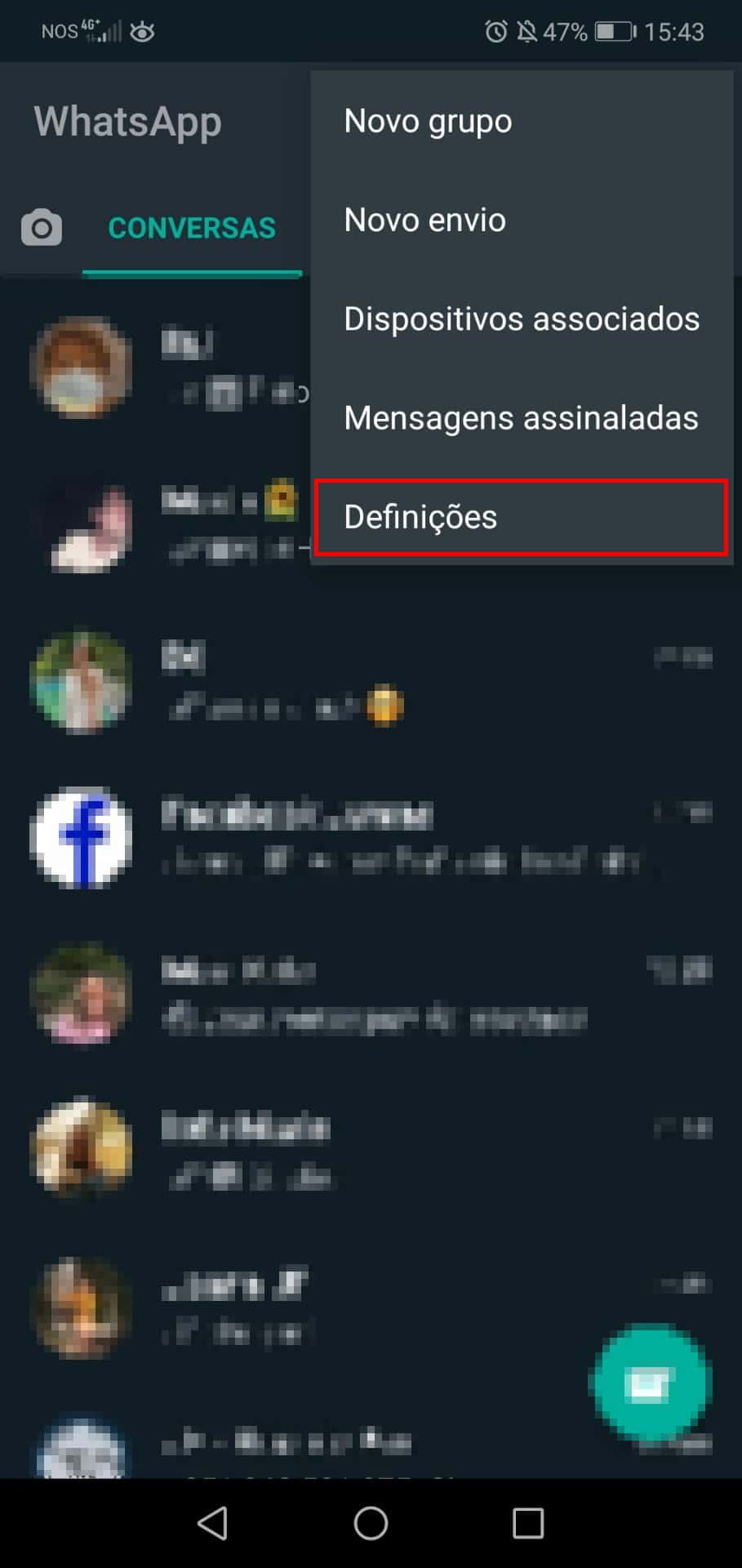The image size is (742, 1568).
Task: Tap the system back button
Action: click(213, 1522)
